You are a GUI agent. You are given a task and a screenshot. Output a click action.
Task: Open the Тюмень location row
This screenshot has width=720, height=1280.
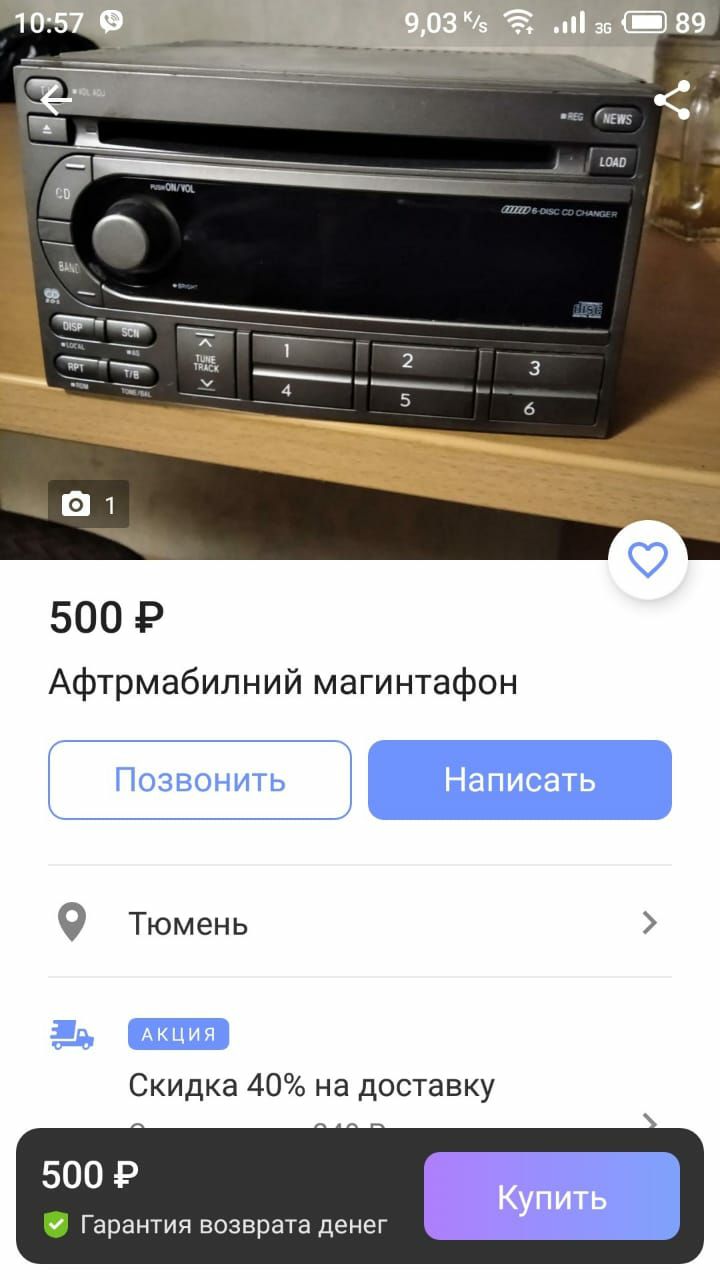(x=360, y=922)
